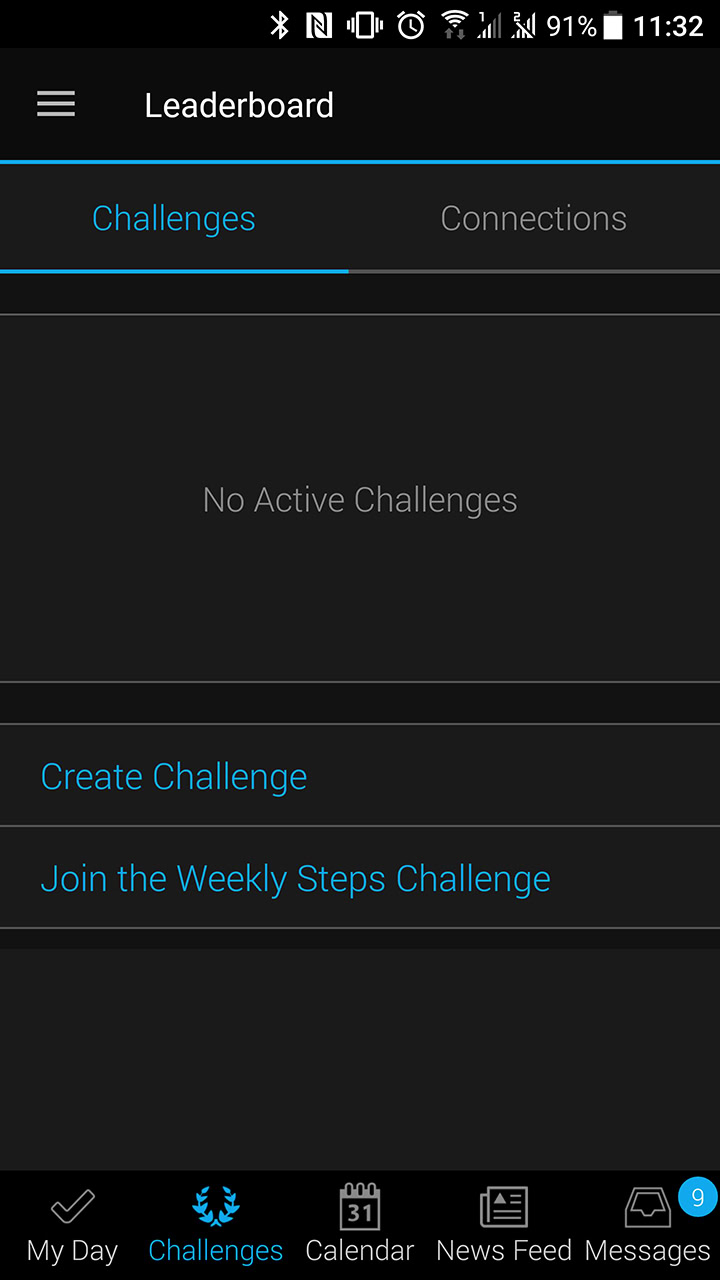Open the News Feed in bottom navigation
720x1280 pixels.
pyautogui.click(x=504, y=1225)
